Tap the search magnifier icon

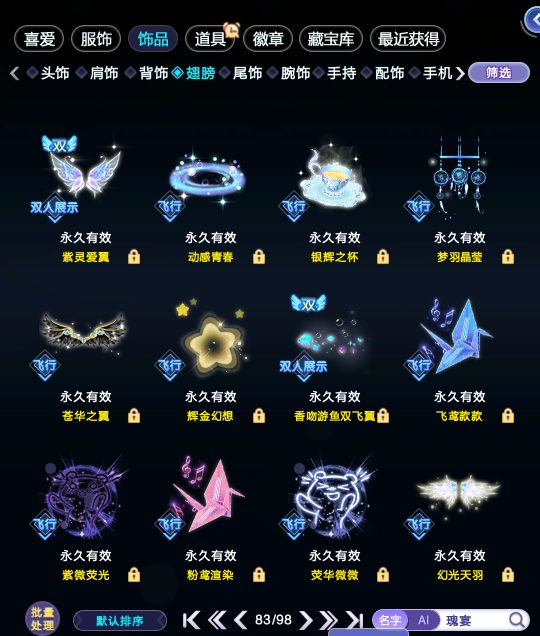[517, 620]
